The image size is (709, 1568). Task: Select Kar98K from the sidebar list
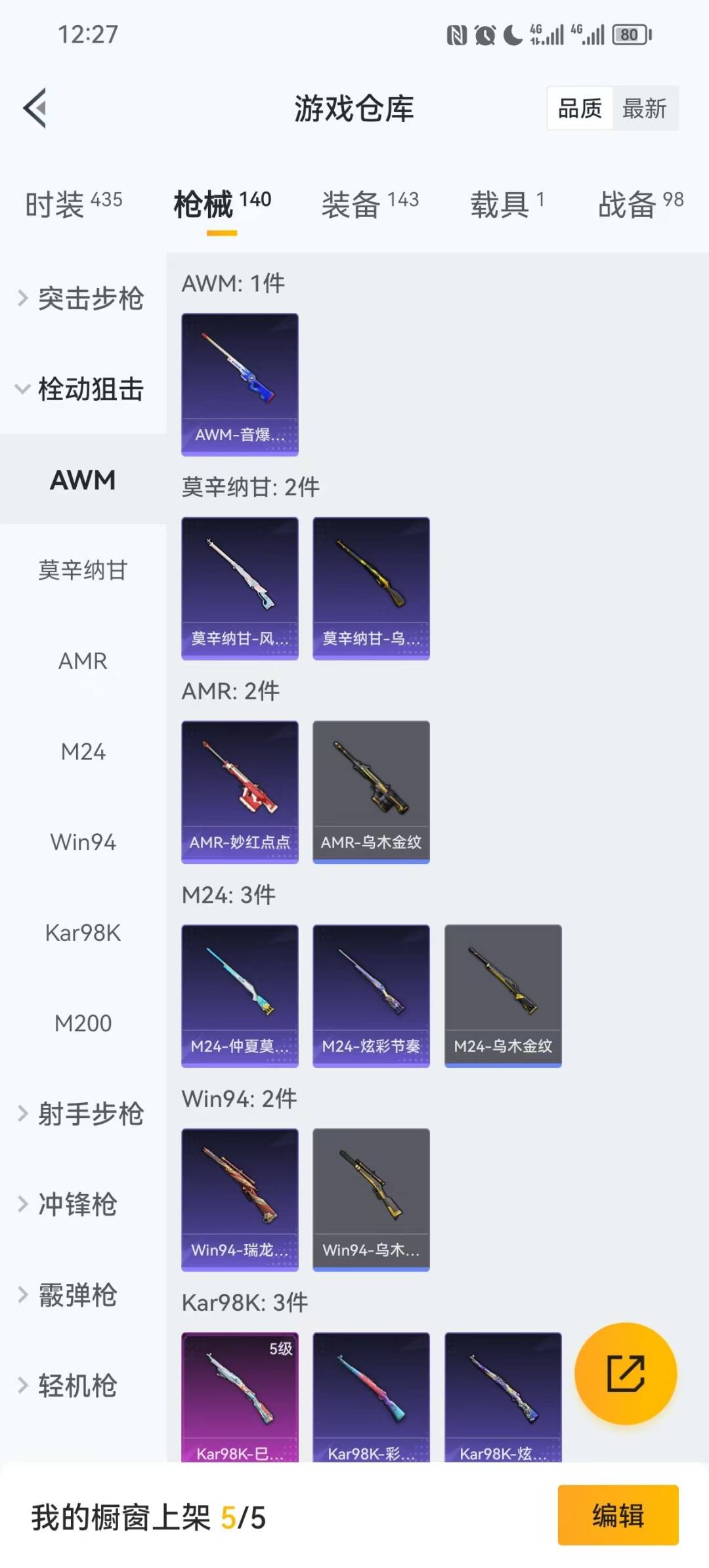point(83,932)
